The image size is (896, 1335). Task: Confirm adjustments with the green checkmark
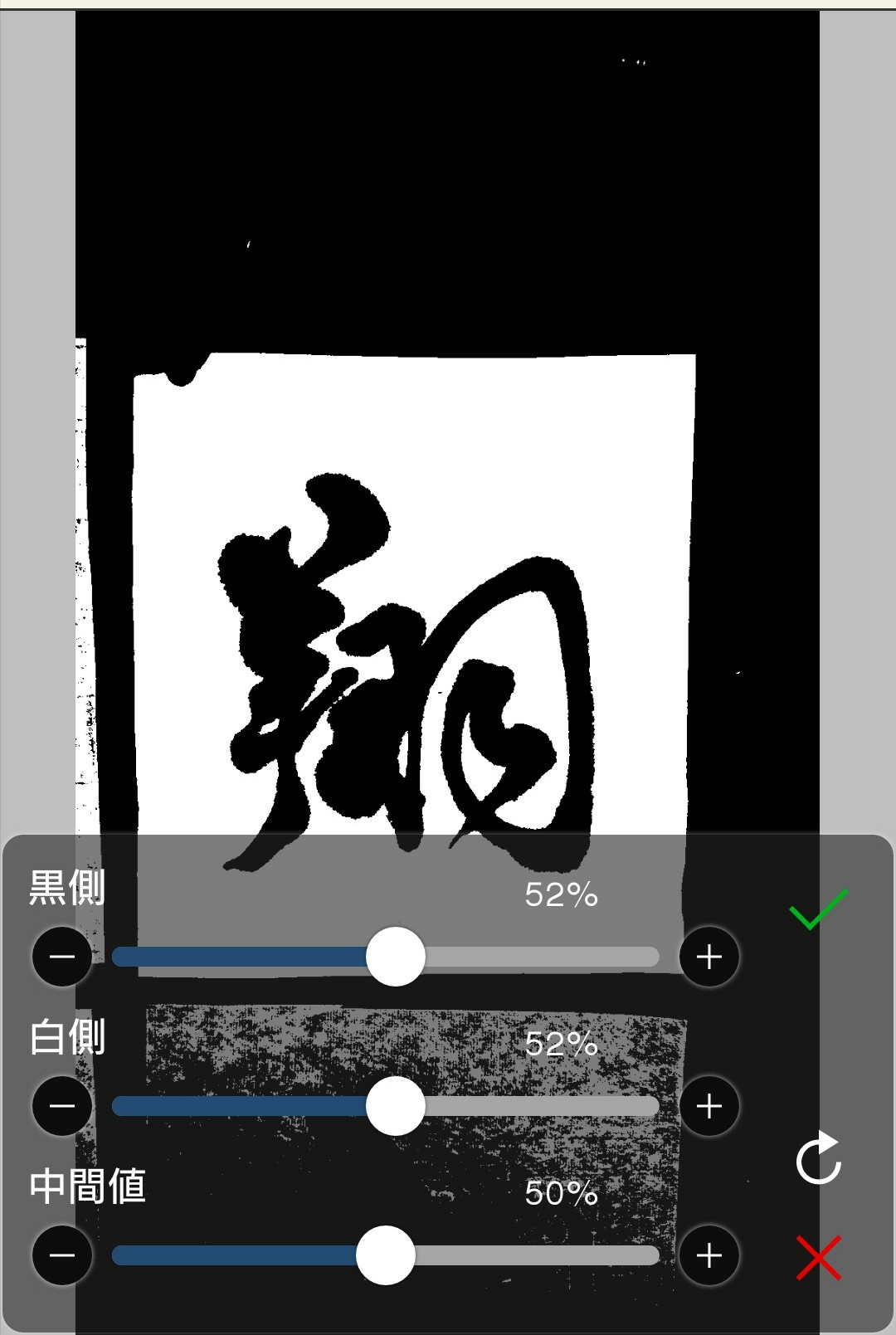[x=818, y=909]
